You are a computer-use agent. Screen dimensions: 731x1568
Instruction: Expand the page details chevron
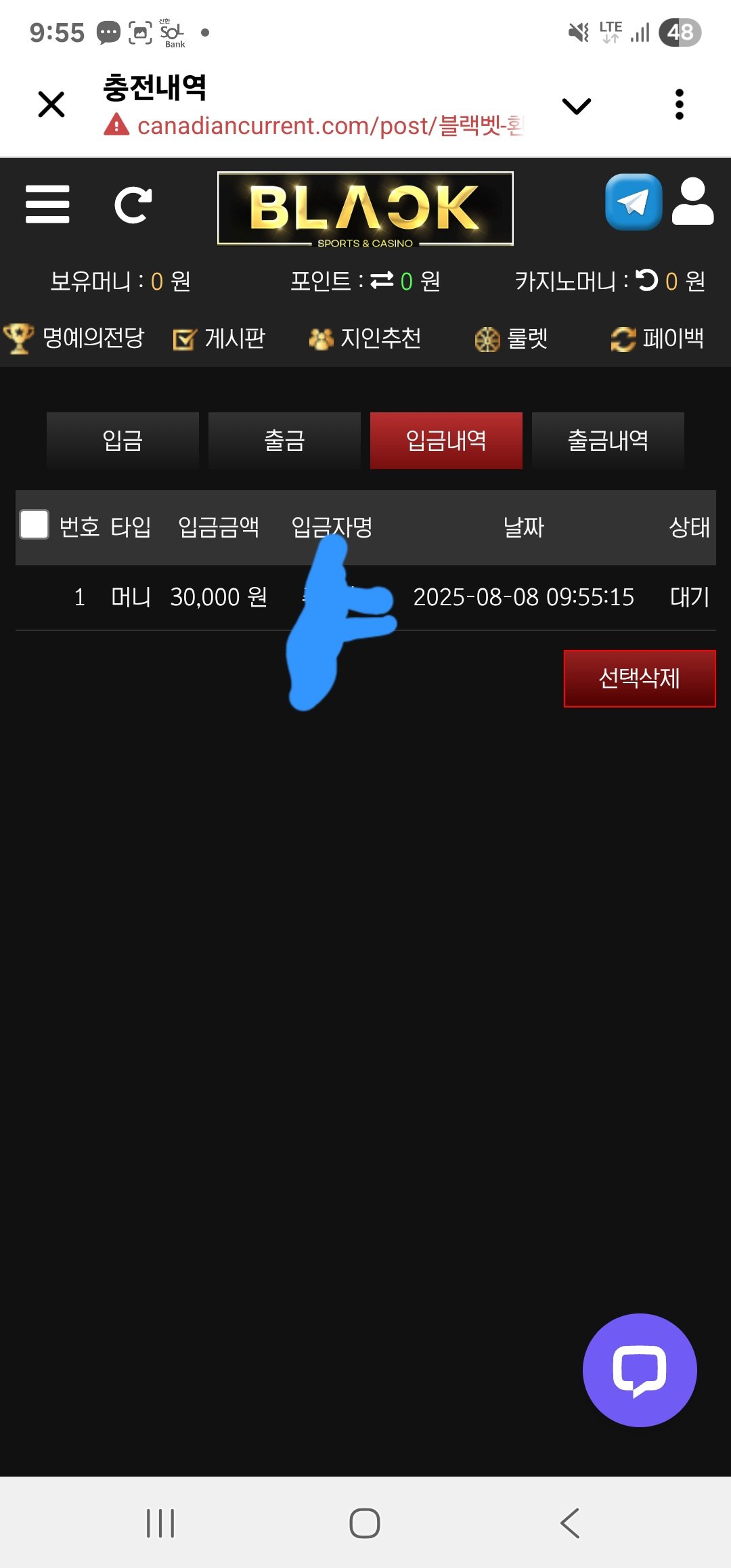(577, 106)
